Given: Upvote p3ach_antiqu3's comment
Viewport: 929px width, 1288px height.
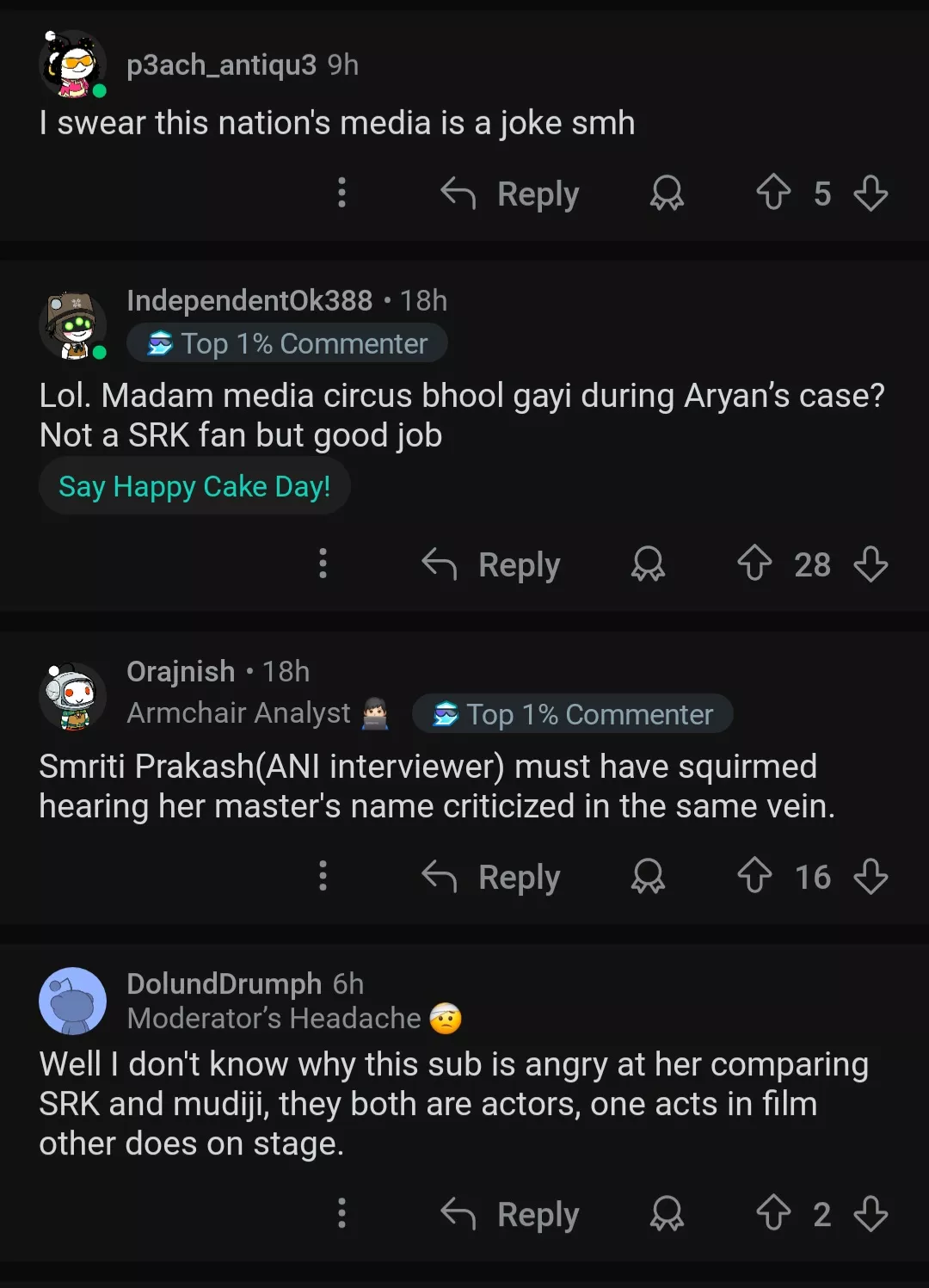Looking at the screenshot, I should (772, 193).
